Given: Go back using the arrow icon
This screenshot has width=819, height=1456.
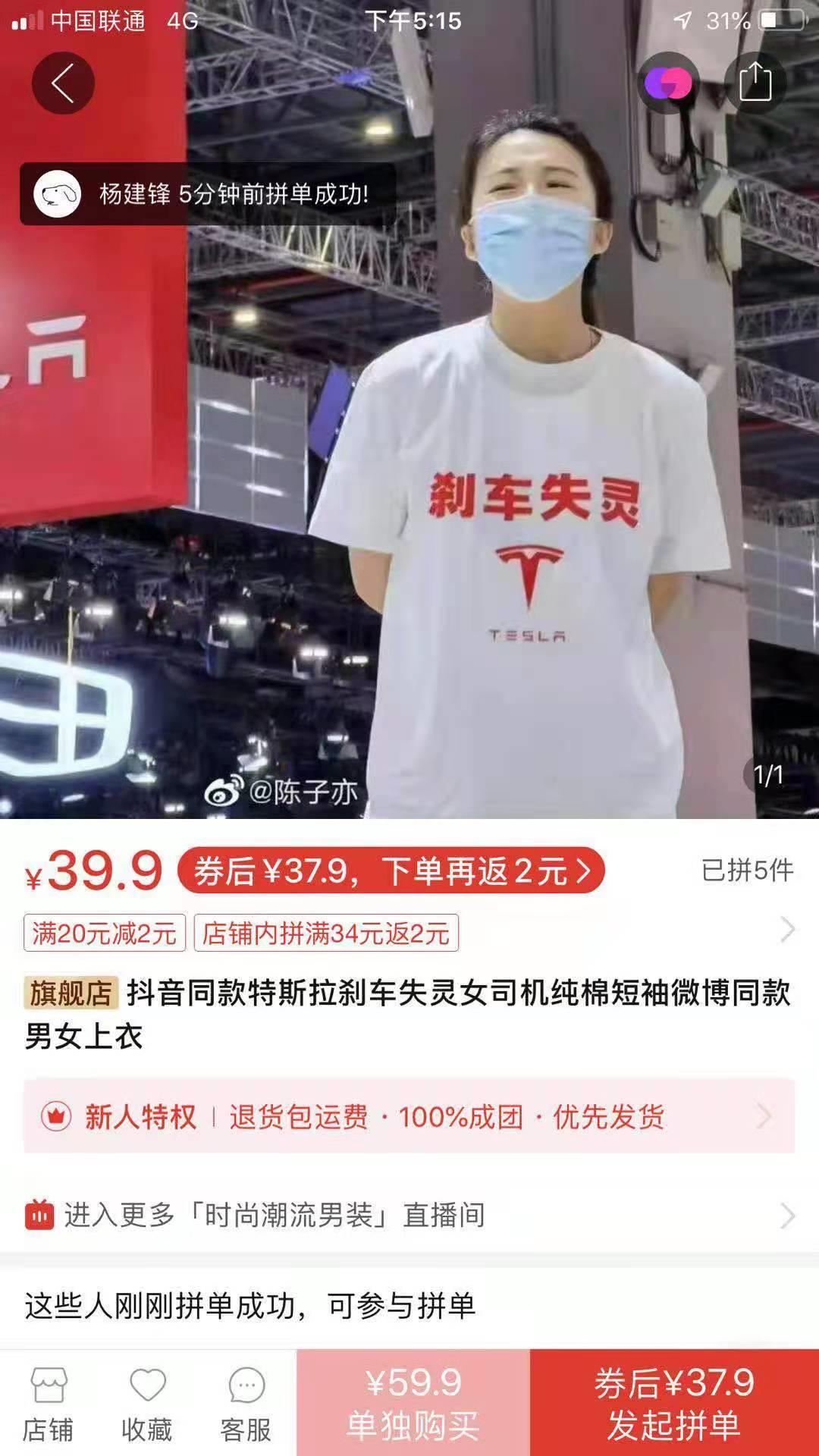Looking at the screenshot, I should (63, 83).
